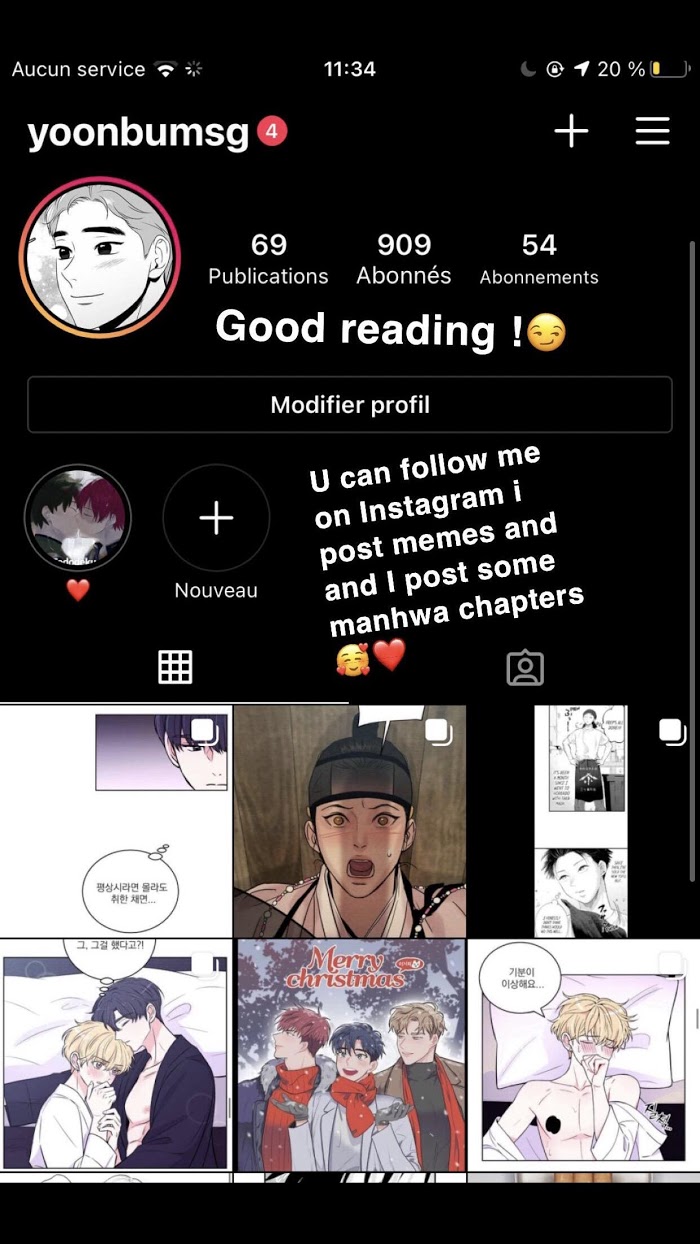Open the create new post plus icon
Screen dimensions: 700x1244
[x=571, y=131]
